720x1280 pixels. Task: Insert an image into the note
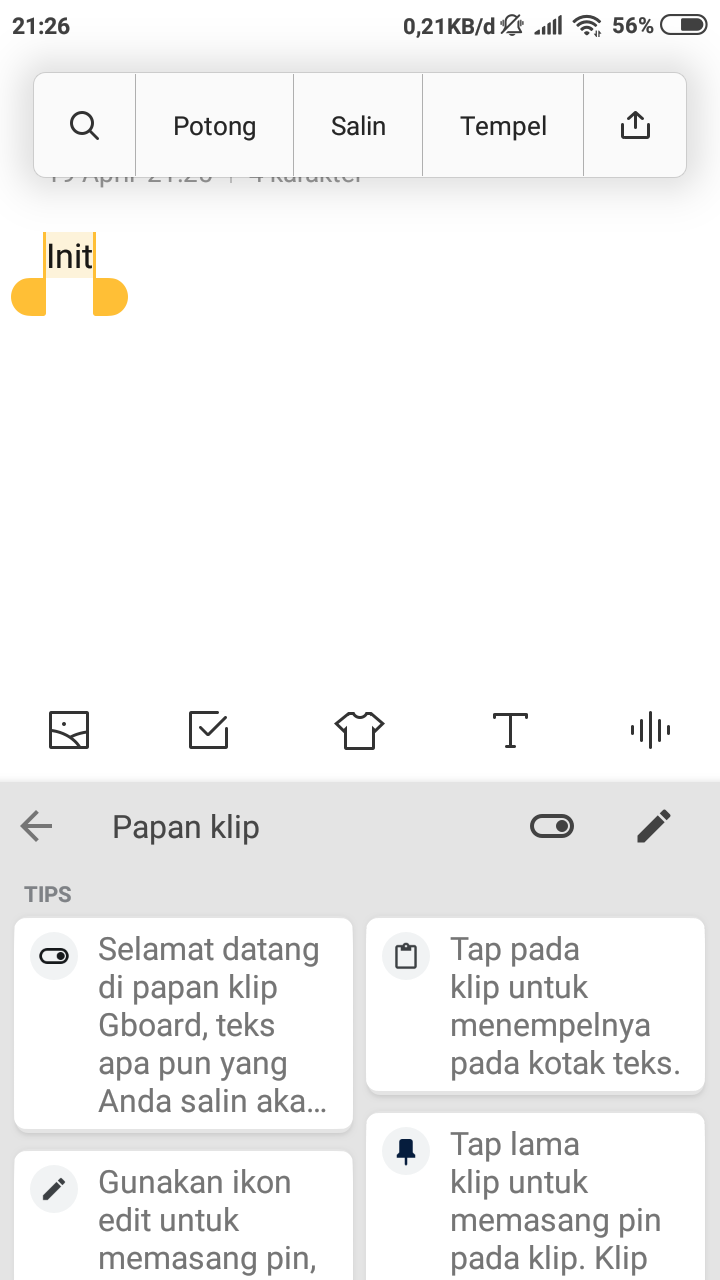click(x=69, y=730)
